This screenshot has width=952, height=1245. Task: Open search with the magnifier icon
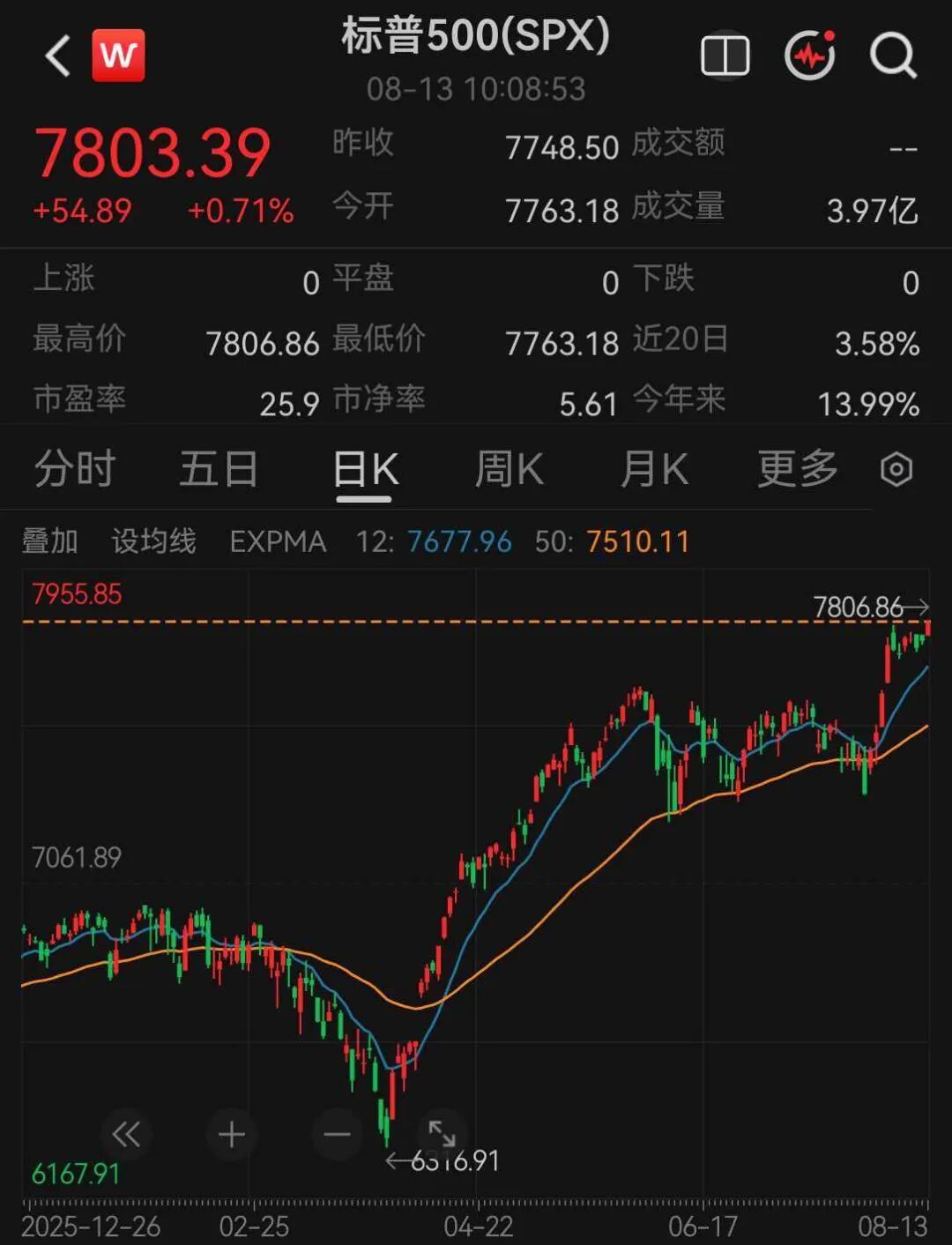893,56
